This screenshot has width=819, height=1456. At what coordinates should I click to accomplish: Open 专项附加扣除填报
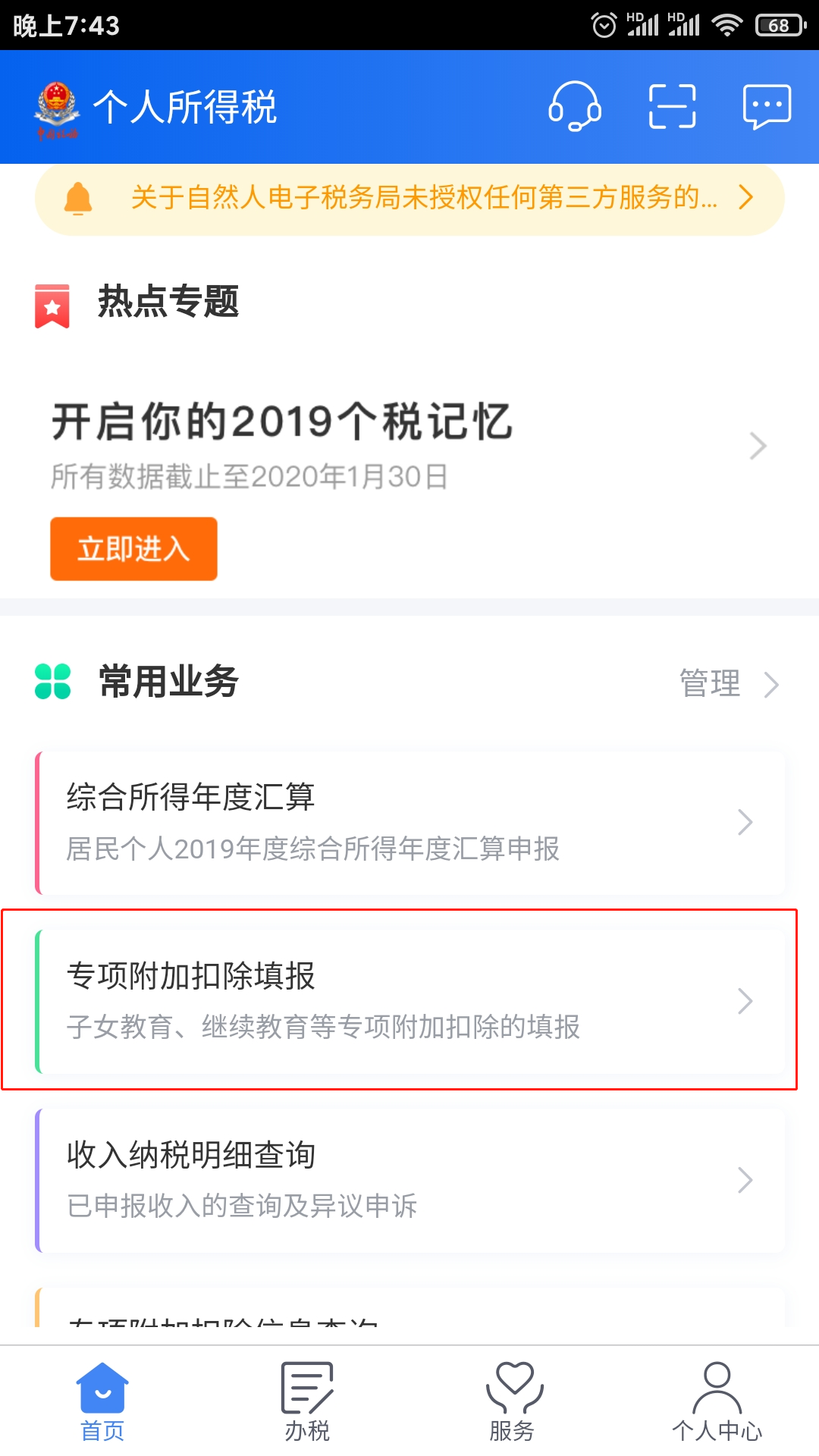(x=409, y=1002)
